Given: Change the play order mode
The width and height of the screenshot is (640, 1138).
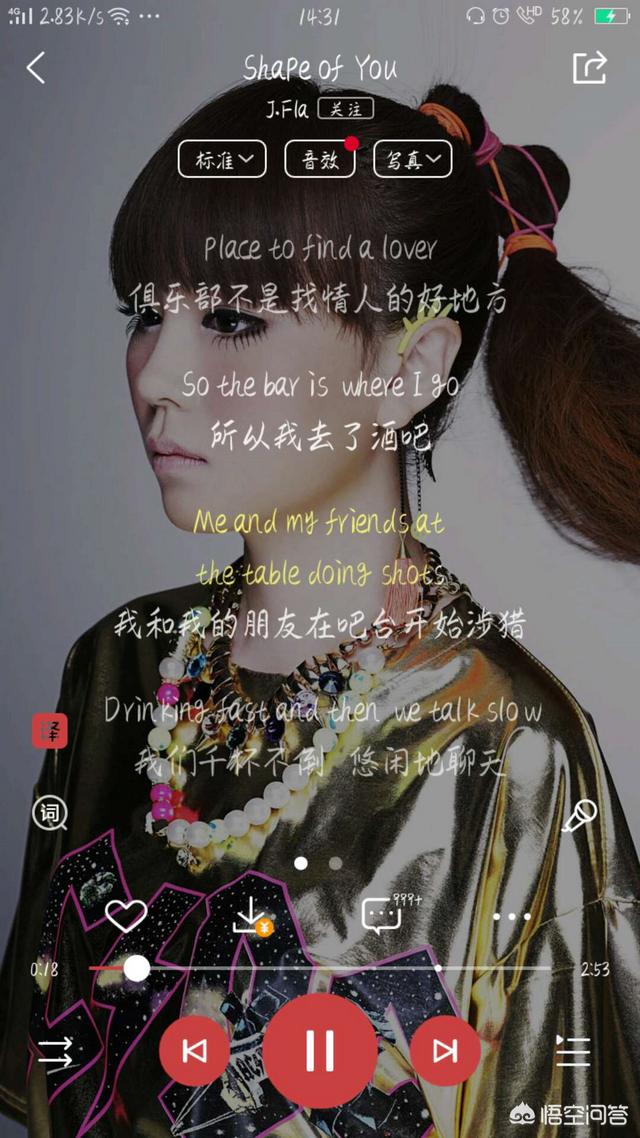Looking at the screenshot, I should tap(56, 1051).
